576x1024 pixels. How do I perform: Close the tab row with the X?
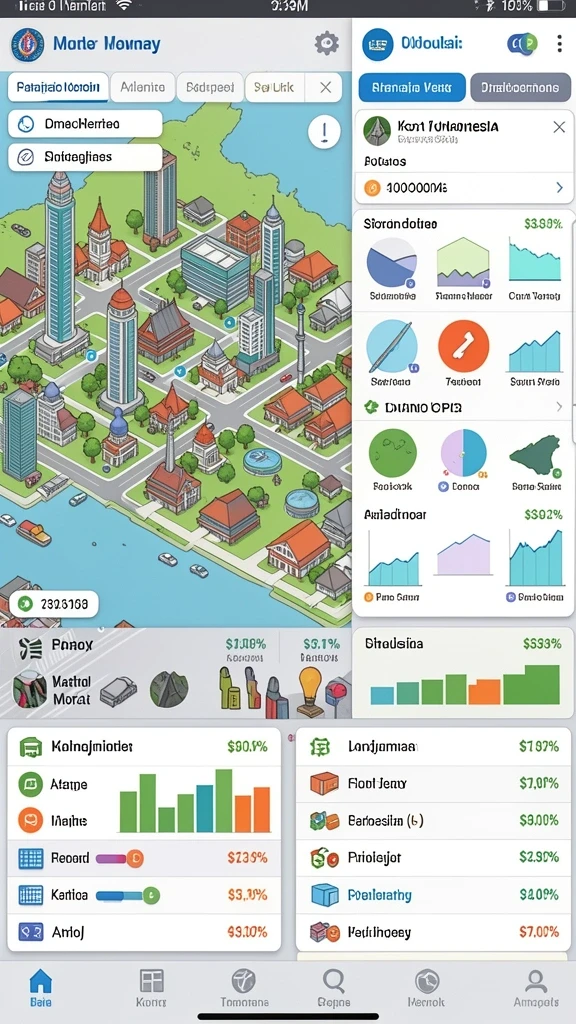[325, 87]
